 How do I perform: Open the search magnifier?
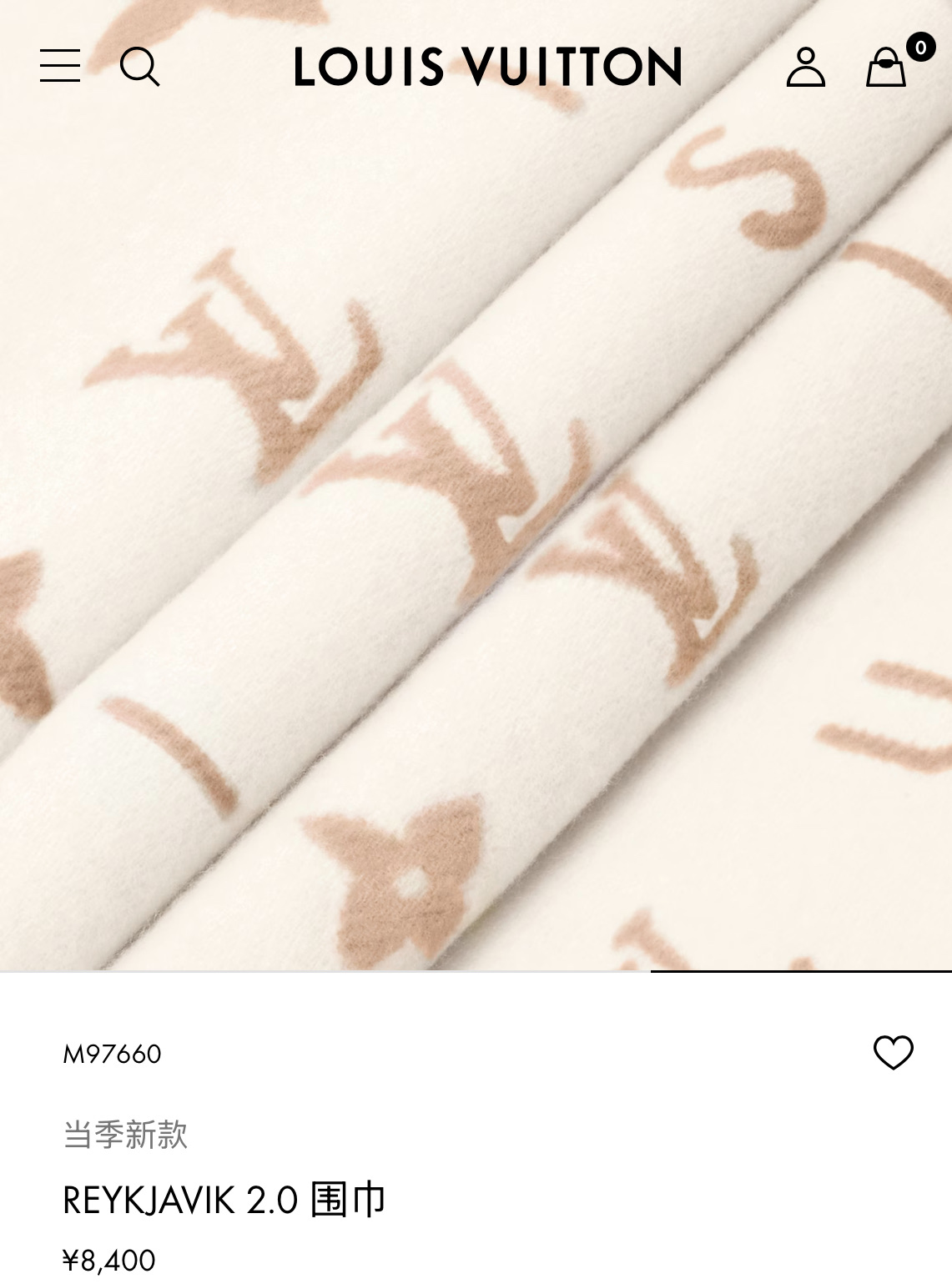pos(139,67)
